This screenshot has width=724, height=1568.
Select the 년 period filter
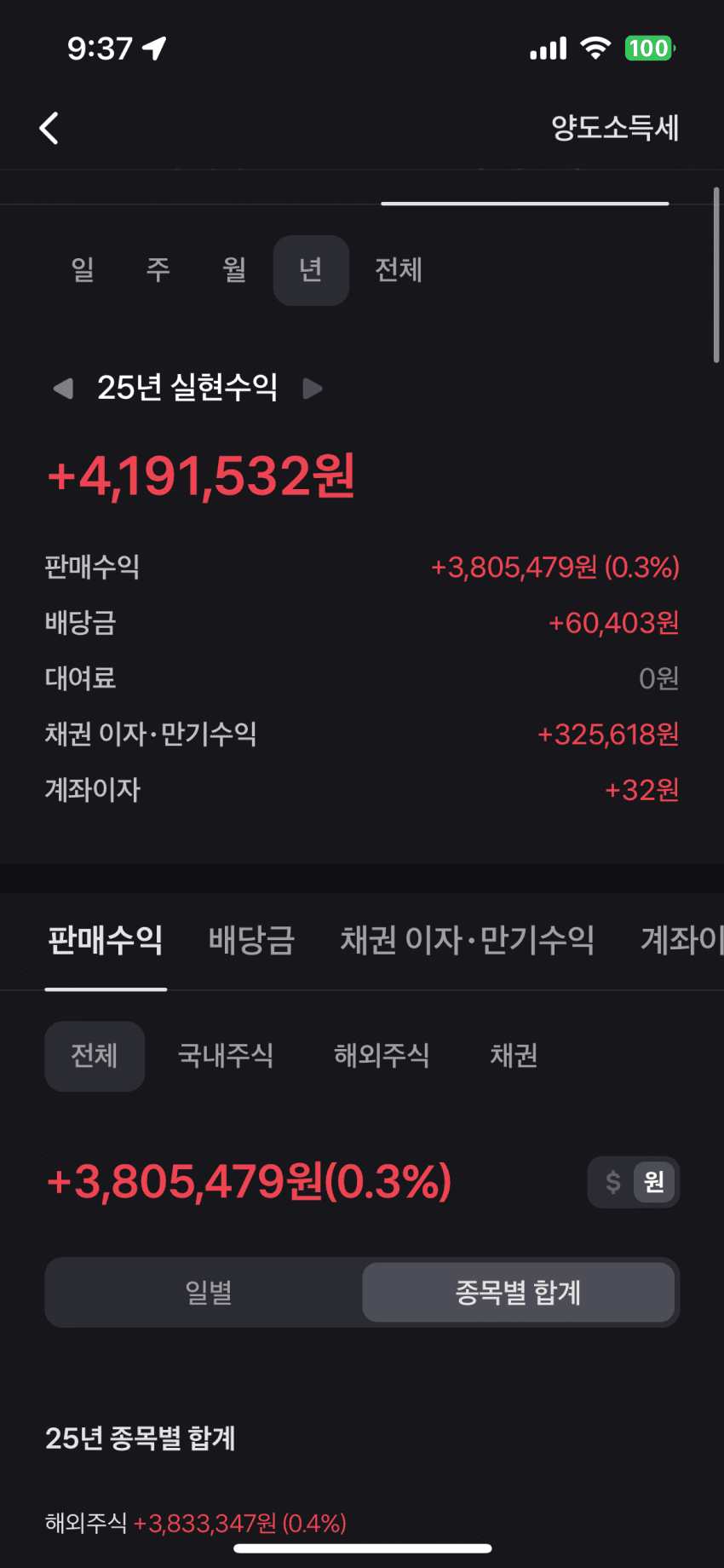click(x=311, y=270)
